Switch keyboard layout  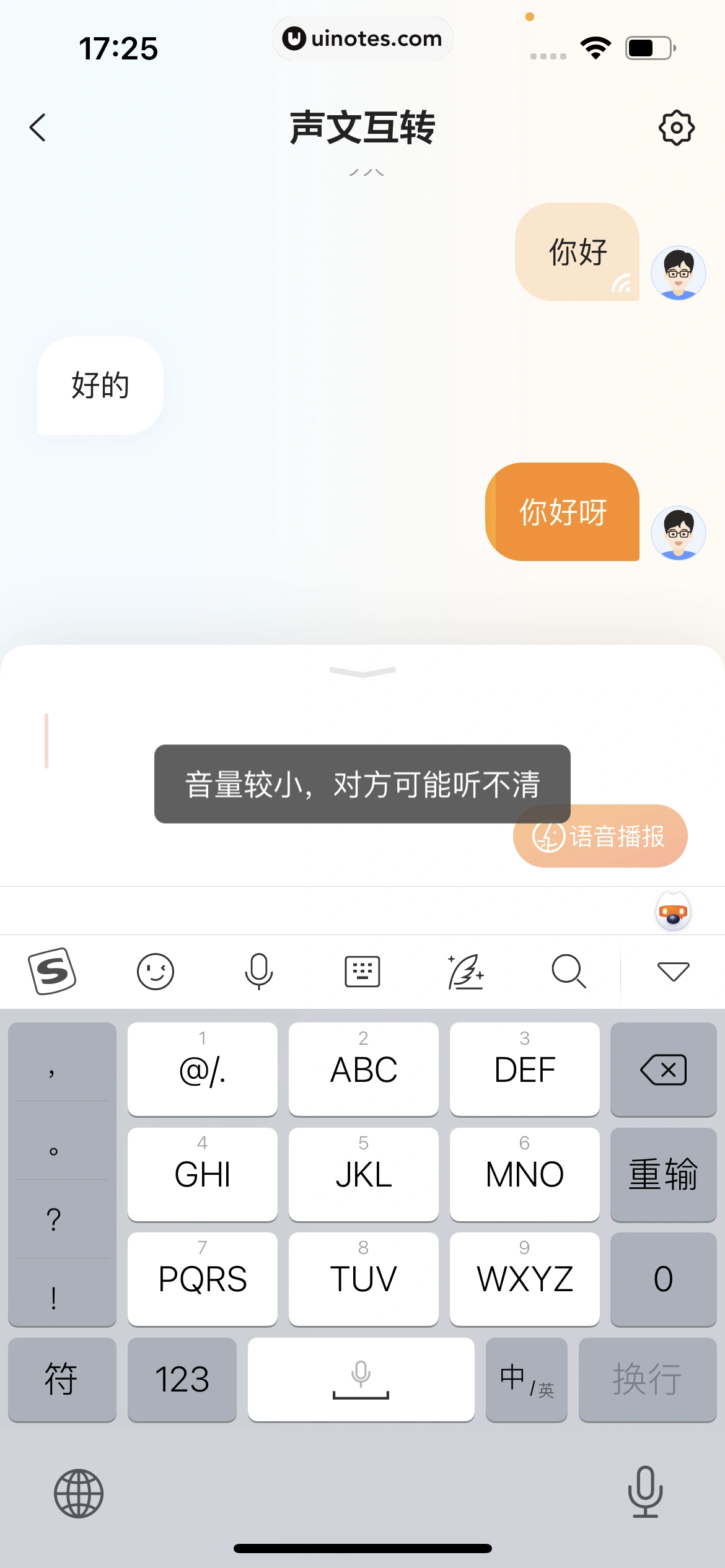coord(362,971)
